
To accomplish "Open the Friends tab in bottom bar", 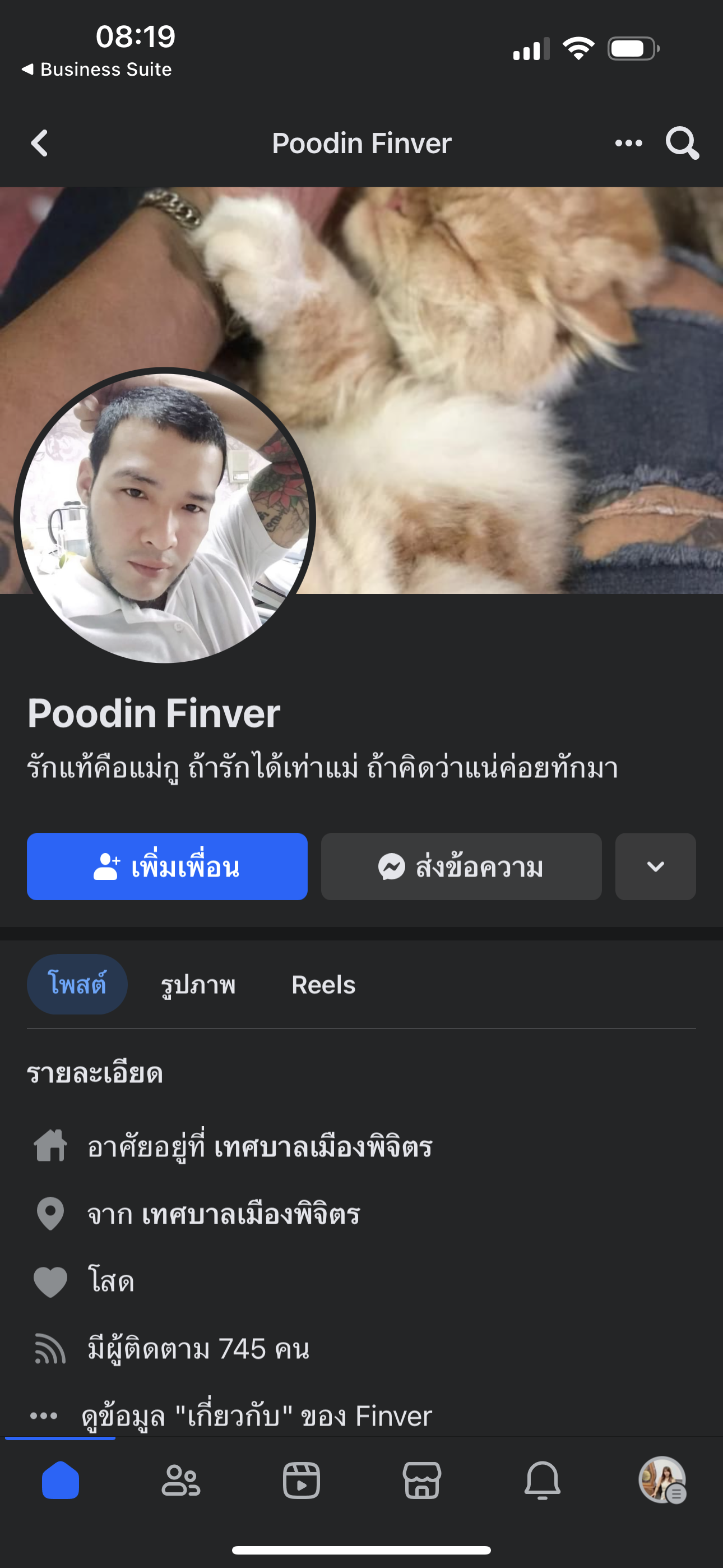I will point(180,1480).
